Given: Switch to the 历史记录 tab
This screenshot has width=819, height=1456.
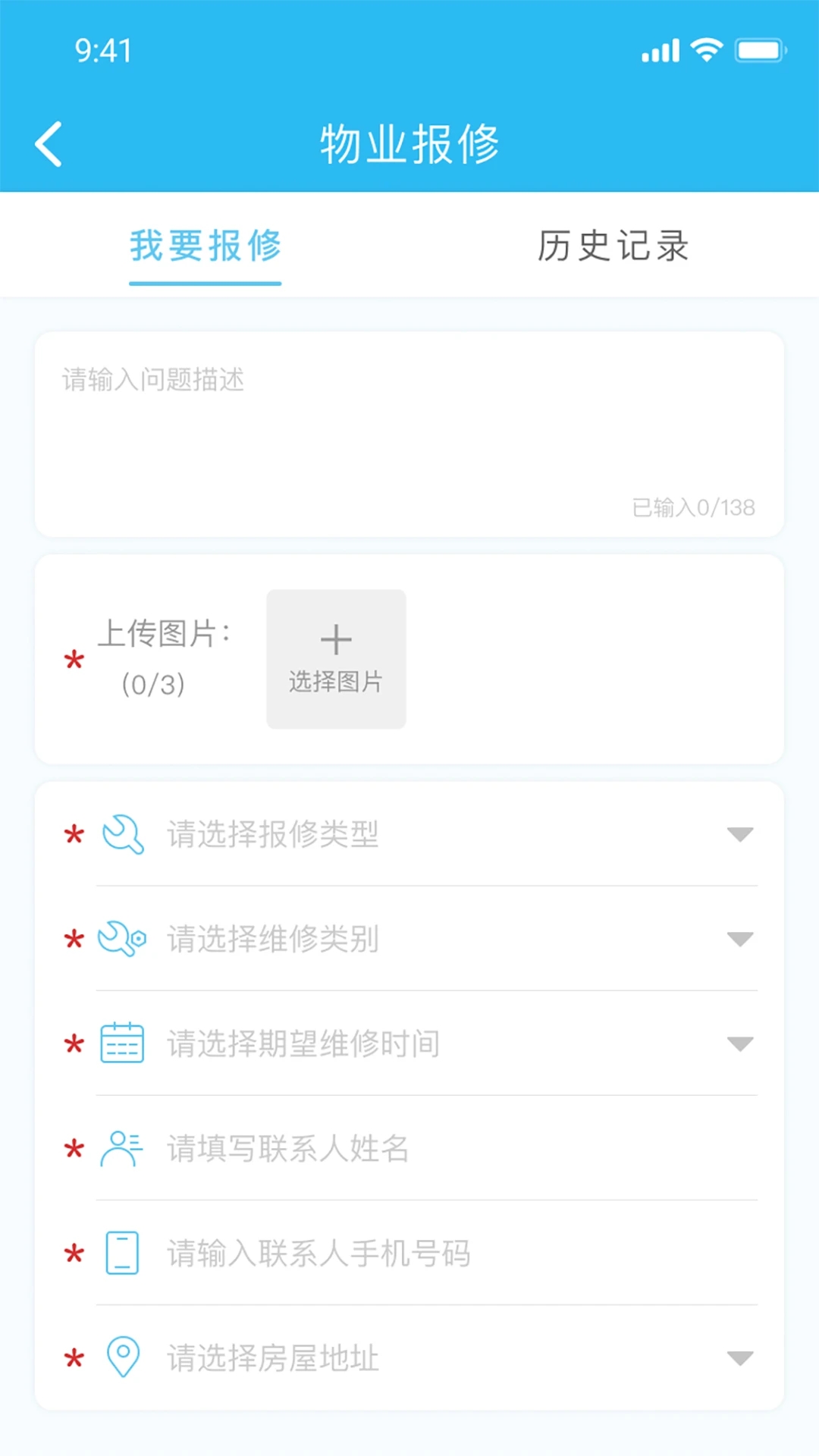Looking at the screenshot, I should [613, 246].
